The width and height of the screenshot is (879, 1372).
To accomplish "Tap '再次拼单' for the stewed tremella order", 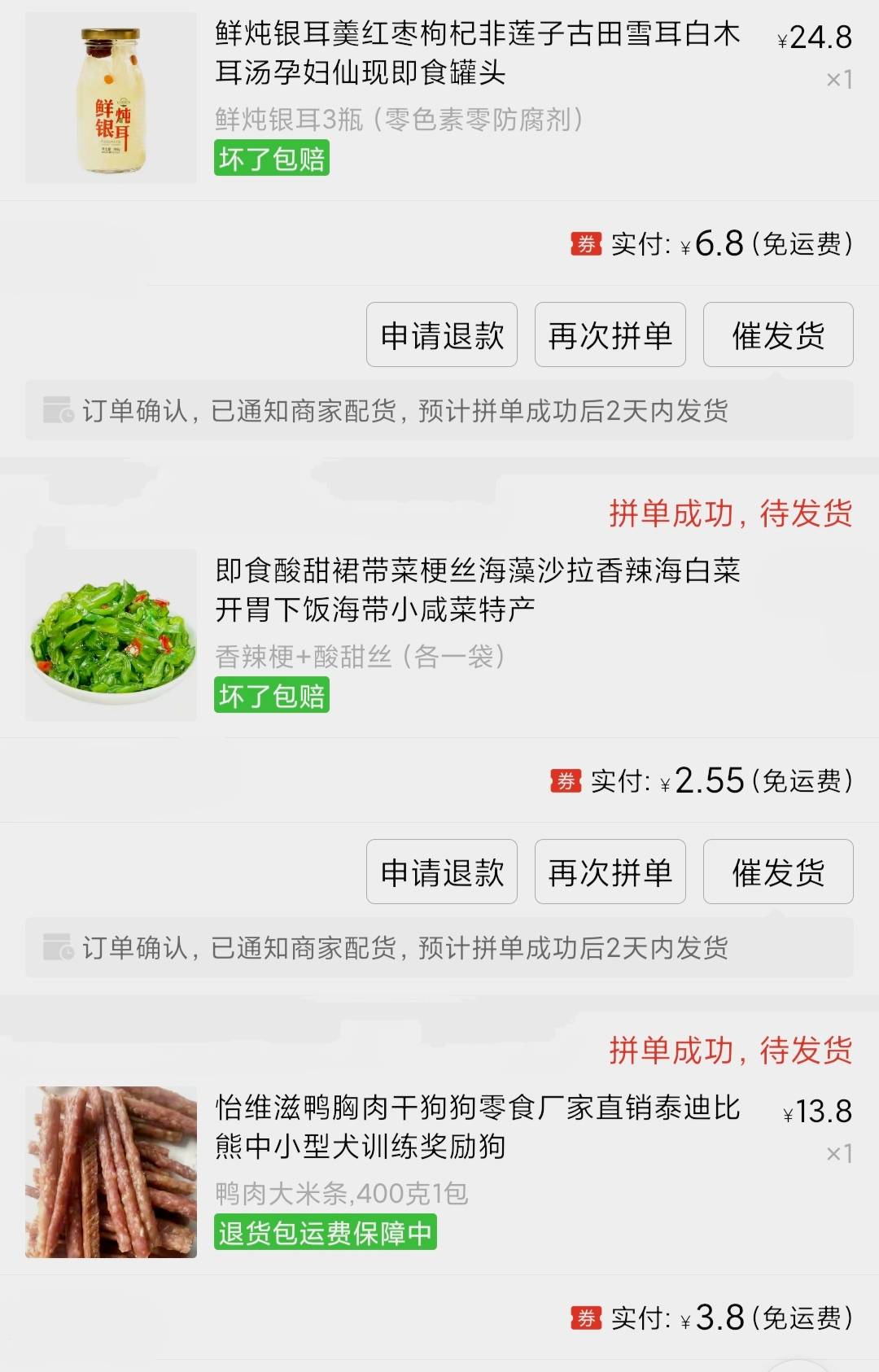I will pos(609,334).
